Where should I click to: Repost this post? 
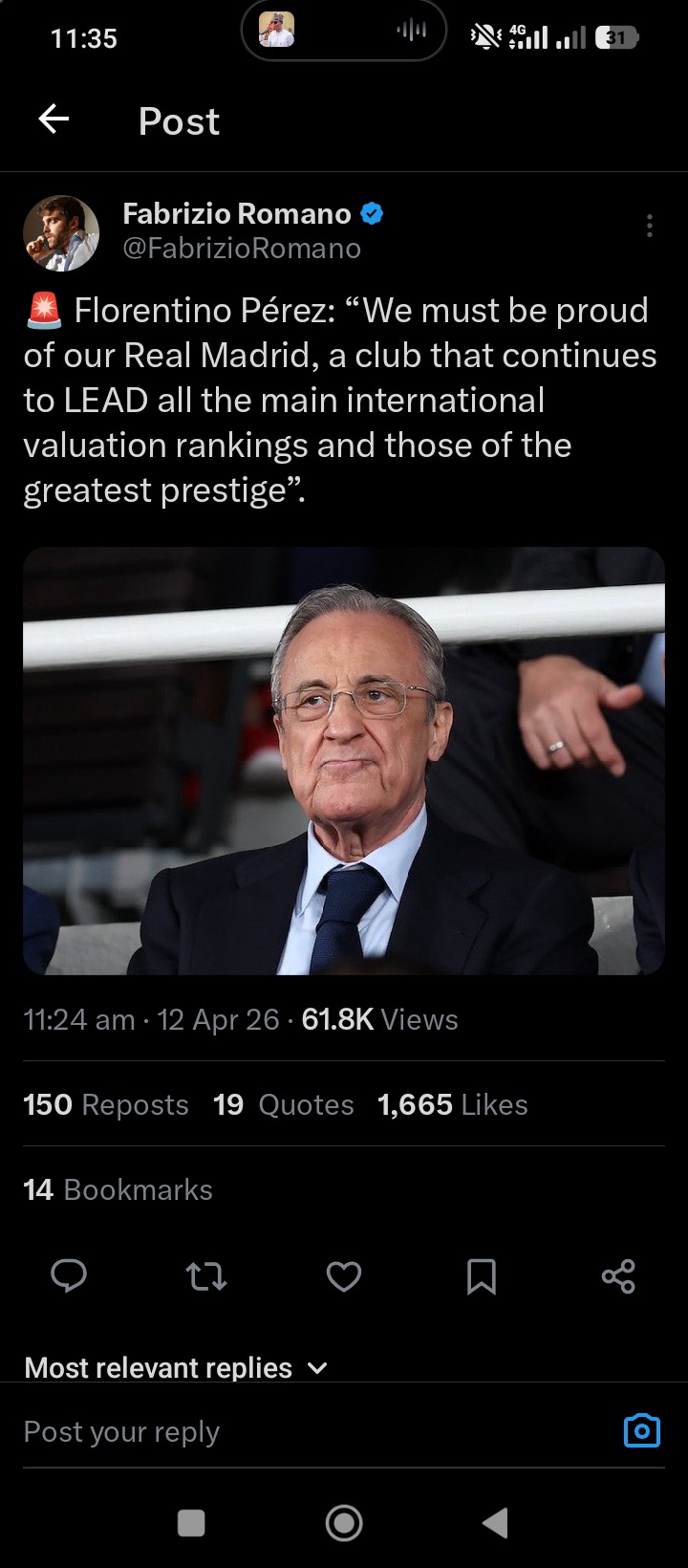[x=206, y=1275]
